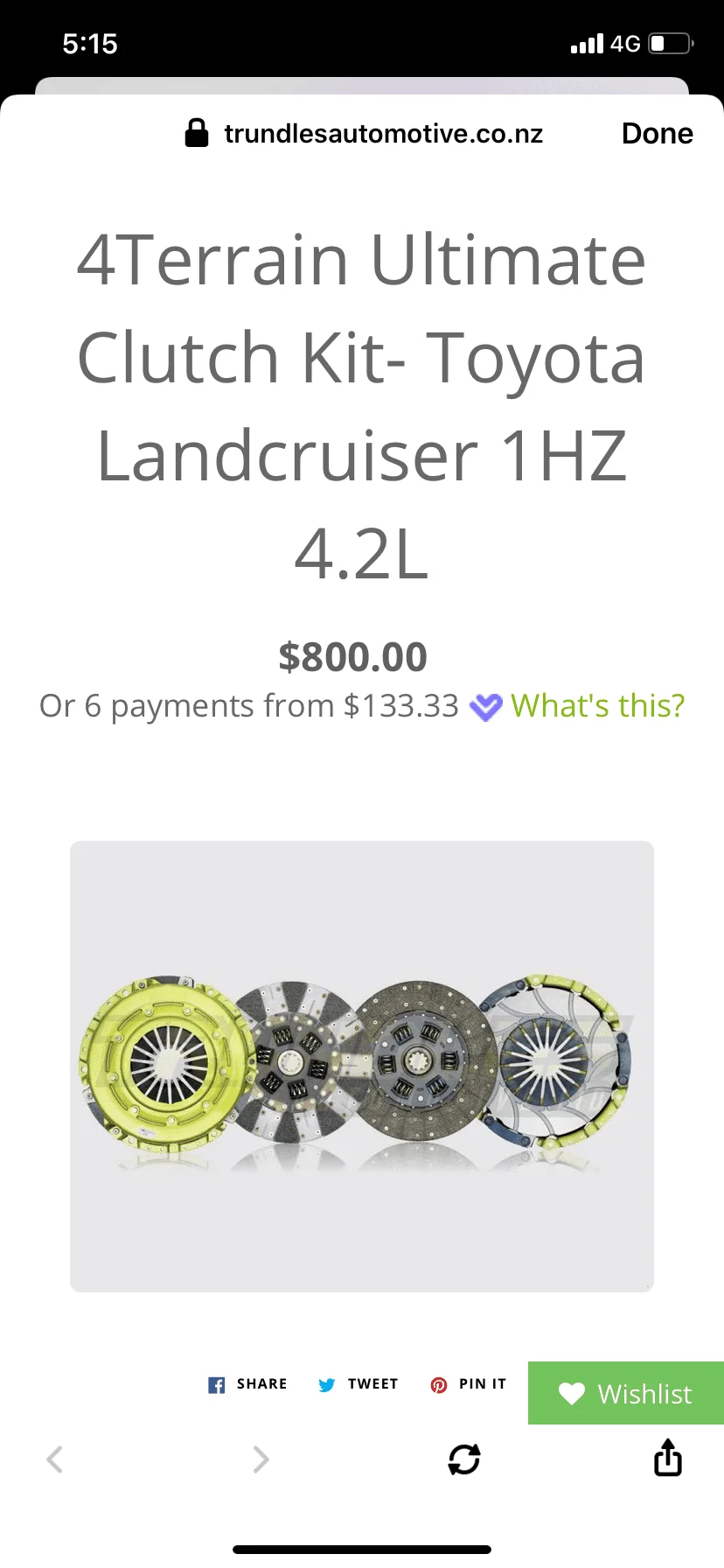Image resolution: width=724 pixels, height=1568 pixels.
Task: Share the product on Facebook
Action: coord(248,1384)
